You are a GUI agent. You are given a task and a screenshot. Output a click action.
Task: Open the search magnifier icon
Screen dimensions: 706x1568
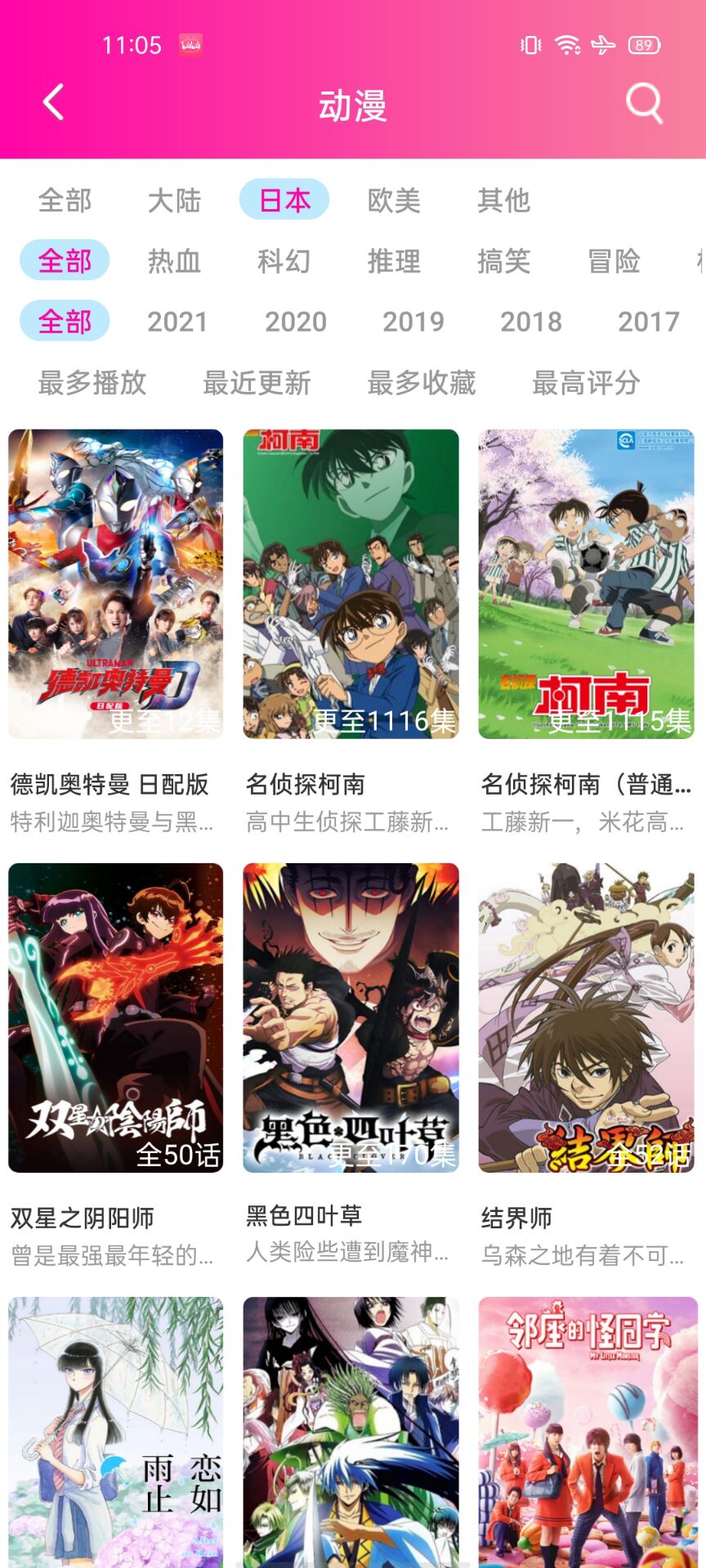pyautogui.click(x=644, y=103)
